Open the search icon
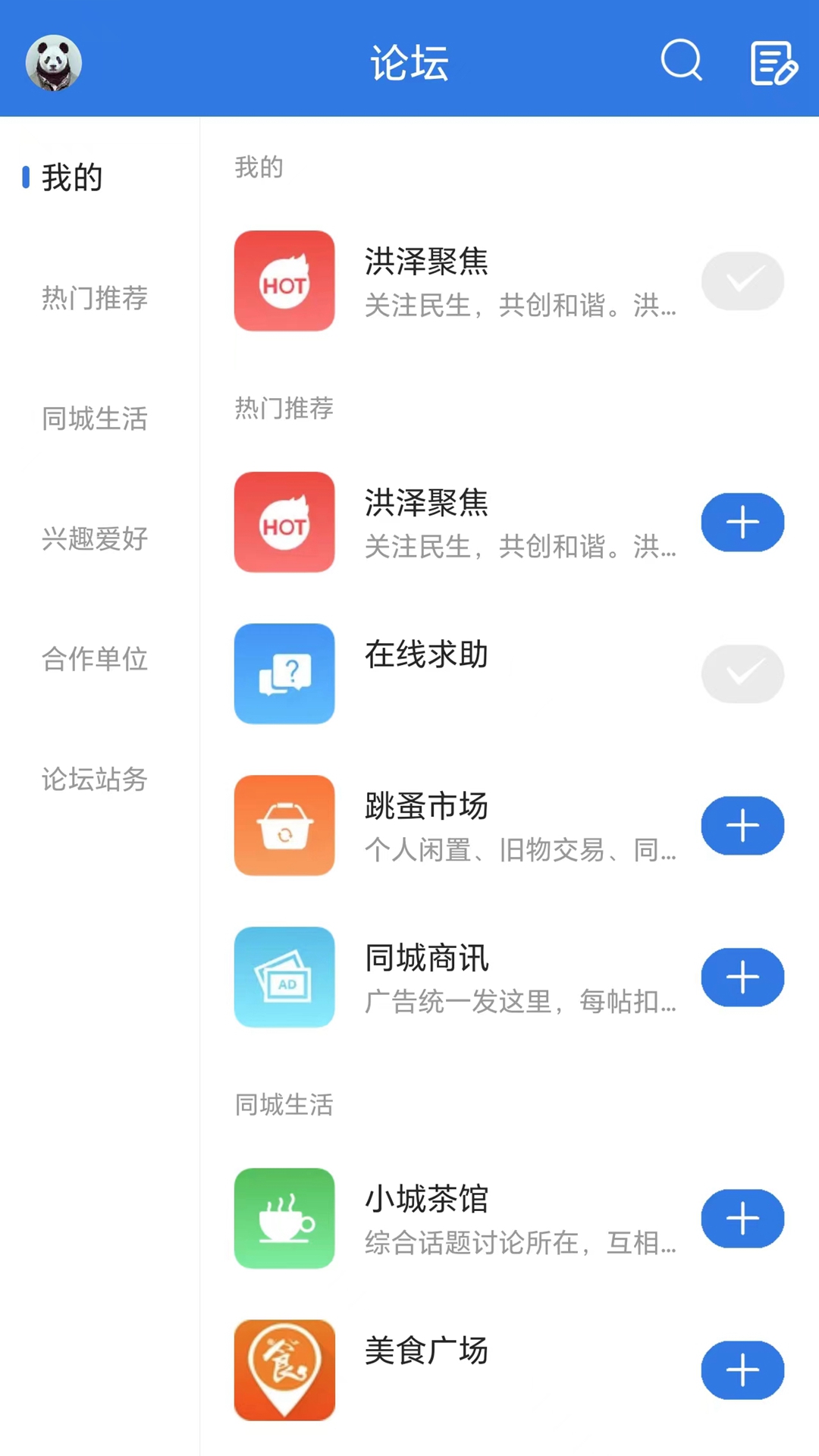The image size is (819, 1456). click(x=681, y=61)
